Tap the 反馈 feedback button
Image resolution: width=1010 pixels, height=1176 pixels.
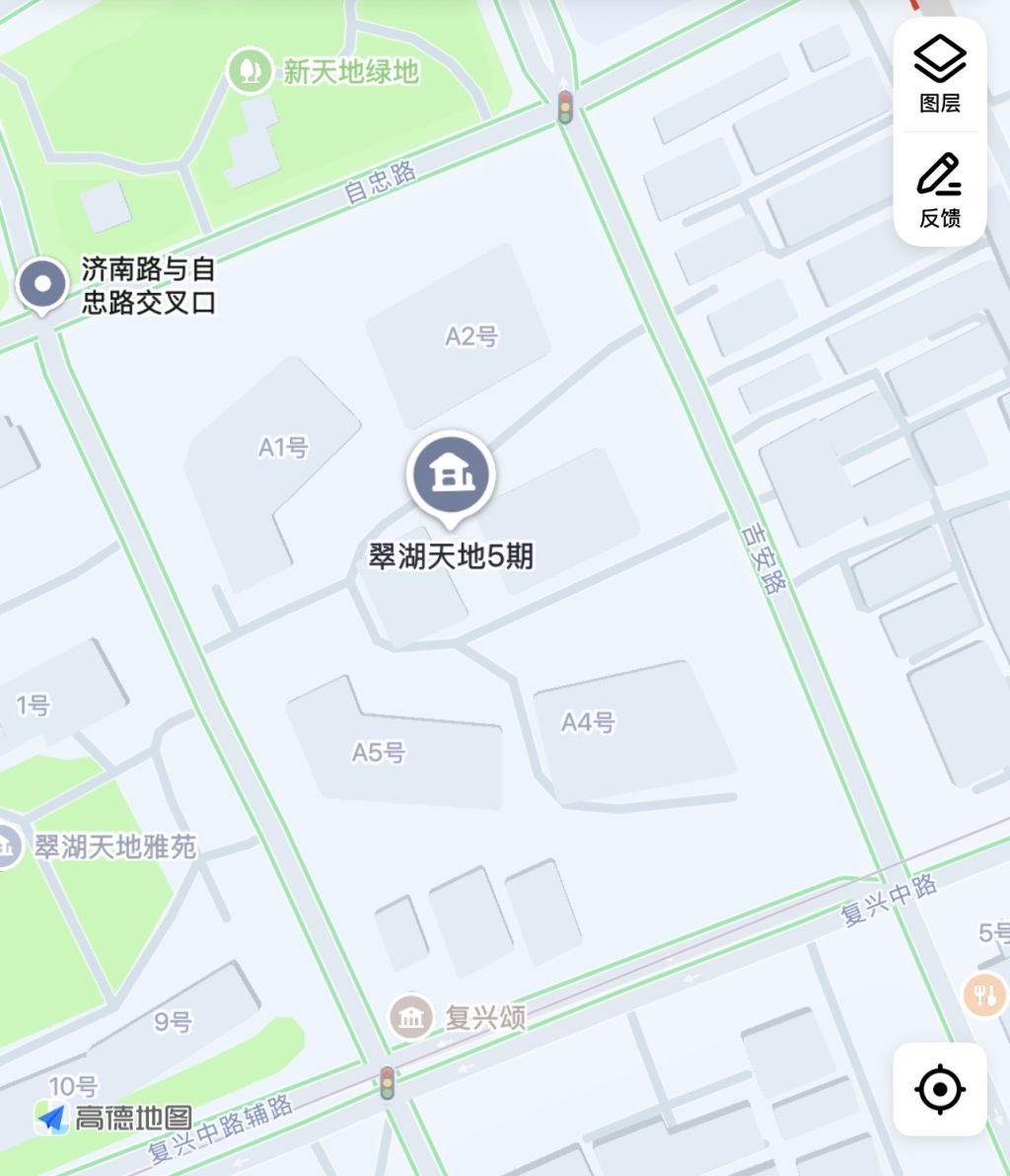[x=939, y=190]
